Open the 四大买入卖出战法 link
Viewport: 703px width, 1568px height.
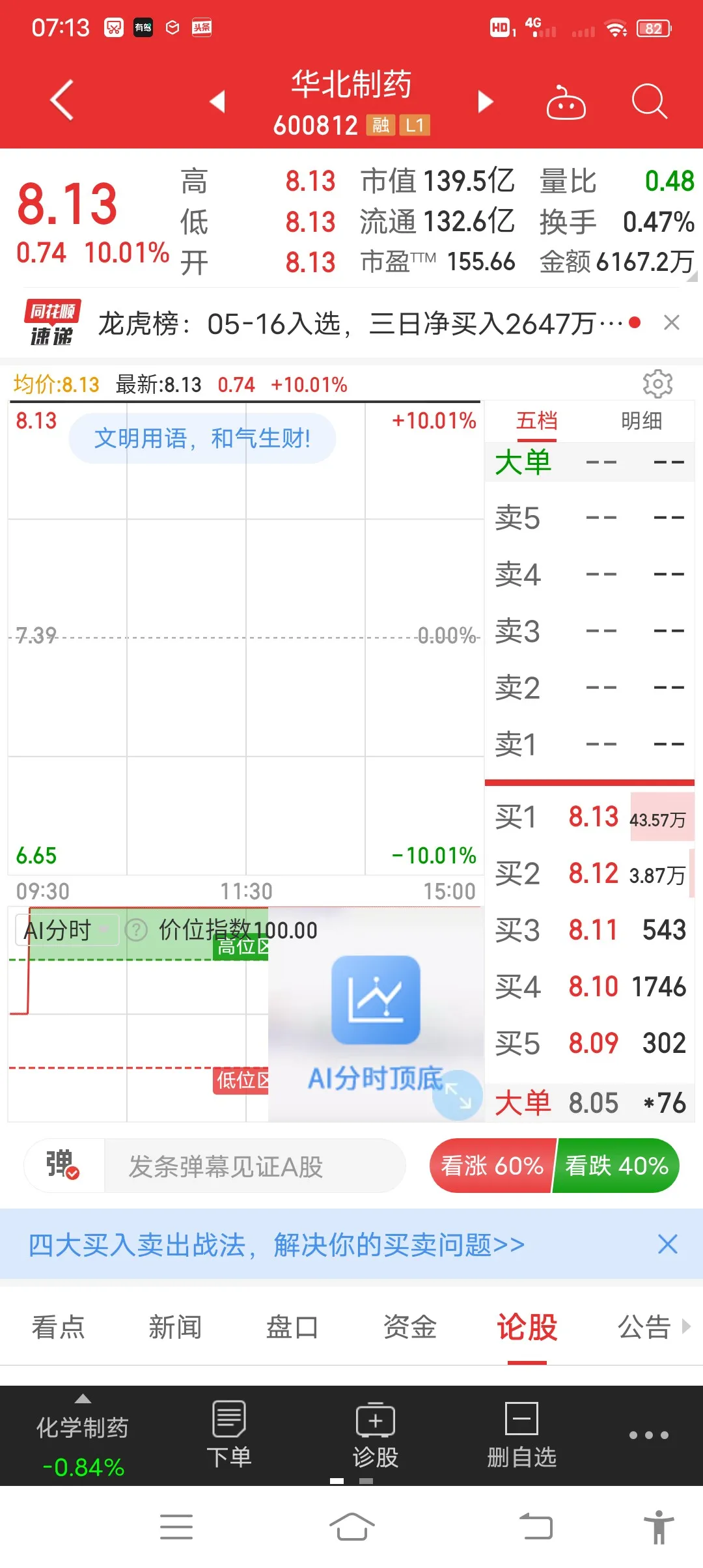pos(276,1245)
